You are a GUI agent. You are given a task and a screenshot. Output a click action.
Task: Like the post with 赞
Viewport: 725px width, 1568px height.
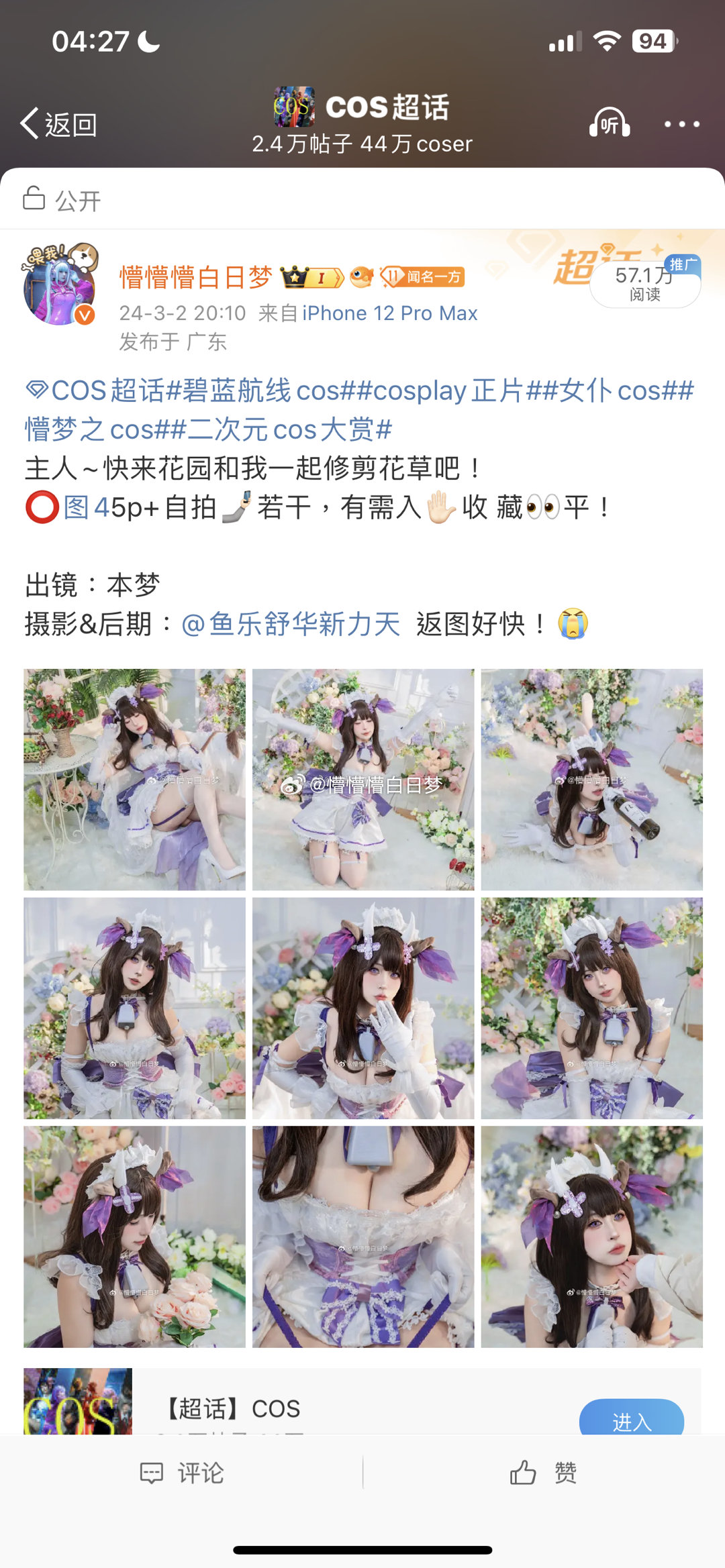tap(544, 1473)
